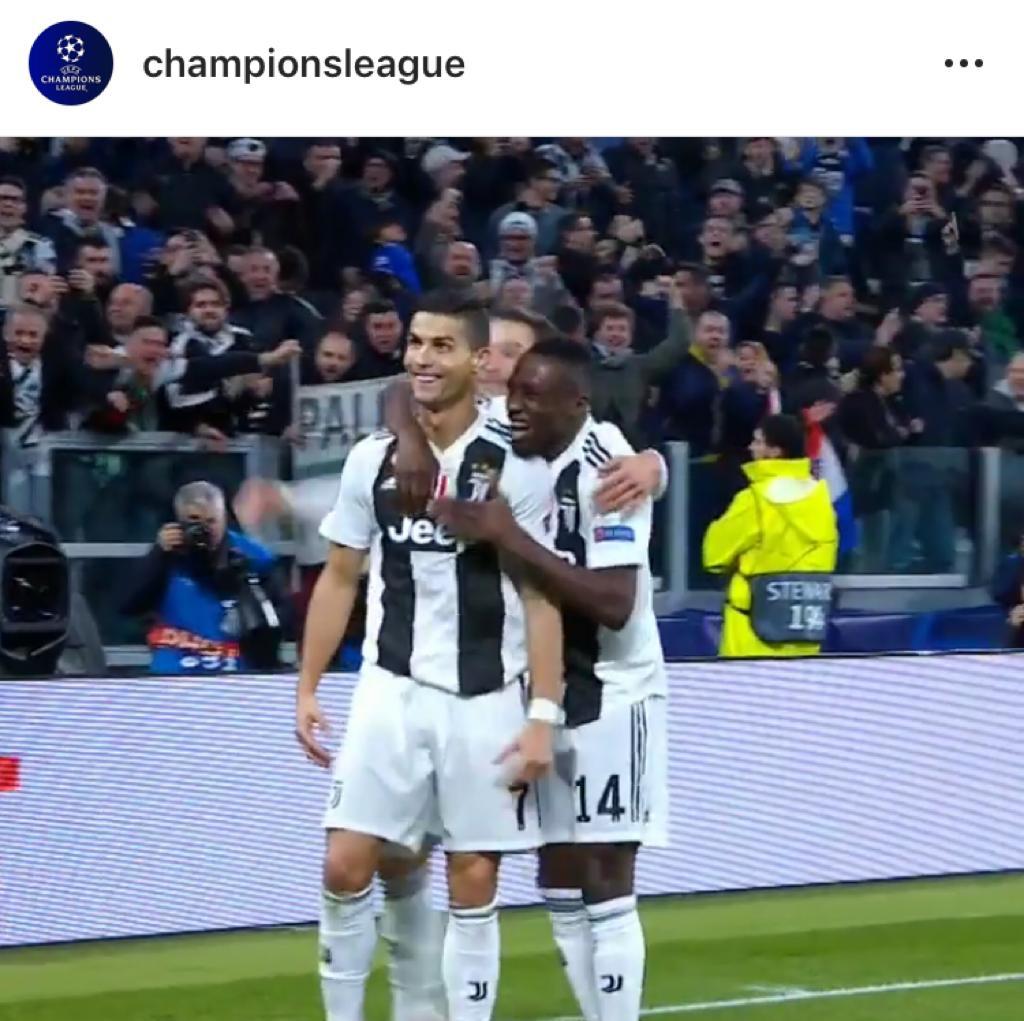Open the championsleague username link
This screenshot has height=1021, width=1024.
tap(303, 65)
